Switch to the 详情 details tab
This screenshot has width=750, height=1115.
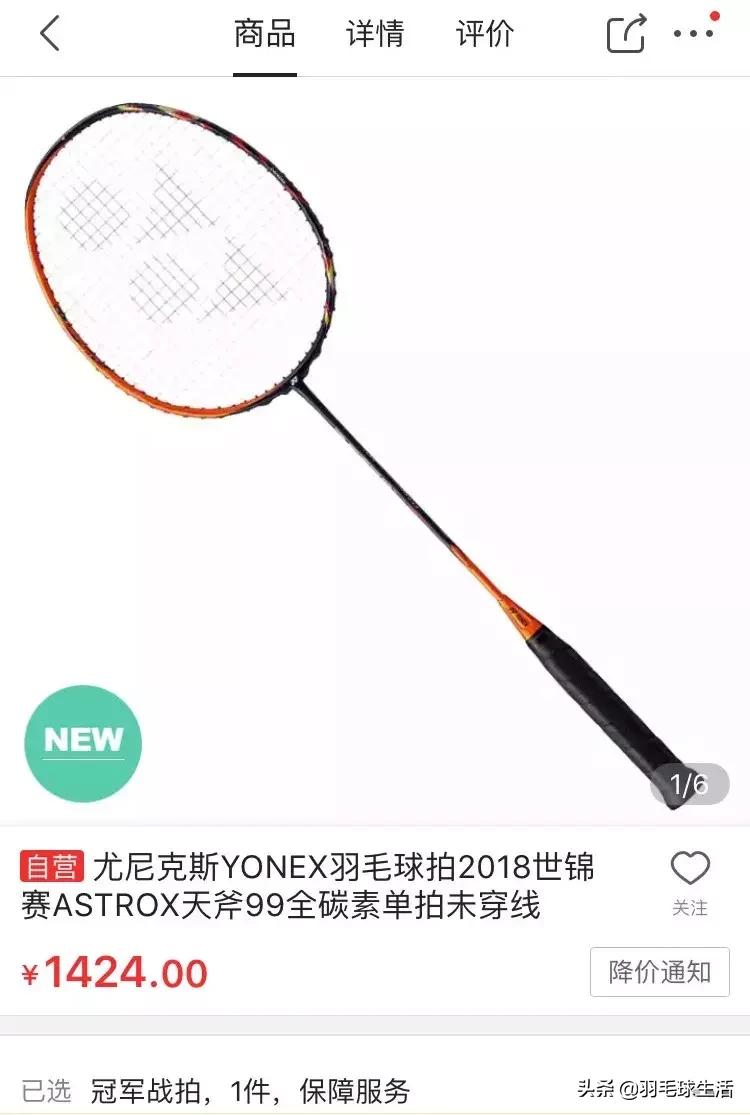tap(374, 35)
